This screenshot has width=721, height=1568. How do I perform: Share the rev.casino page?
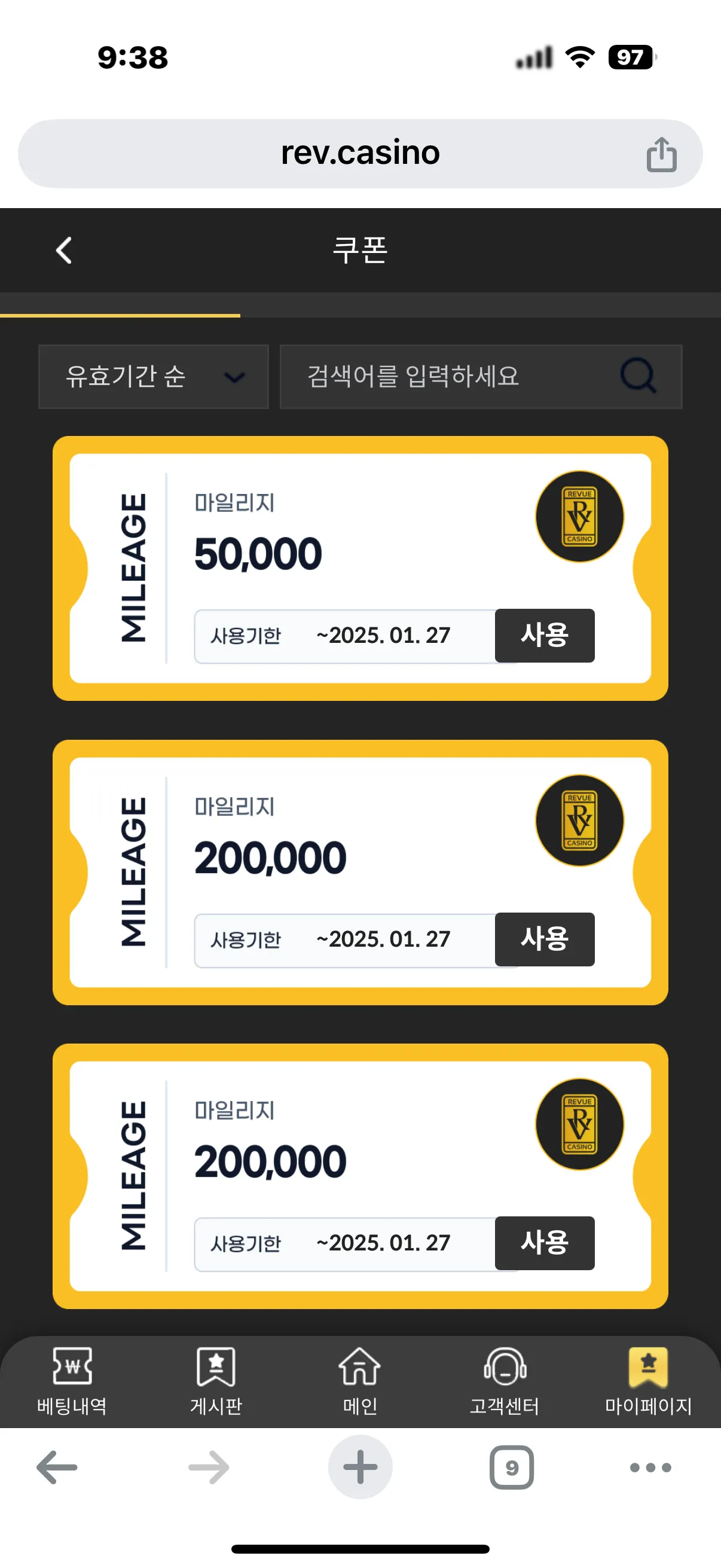(661, 154)
